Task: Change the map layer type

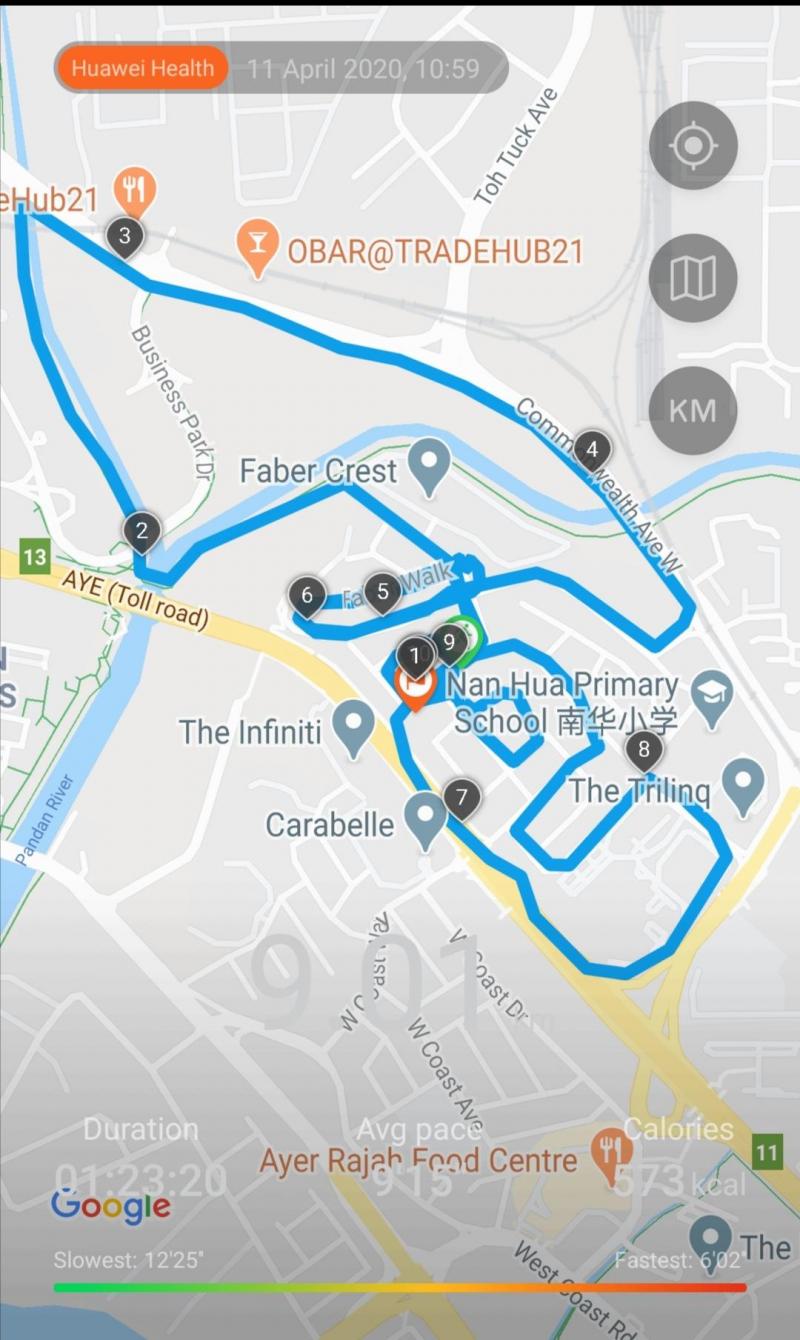Action: click(693, 278)
